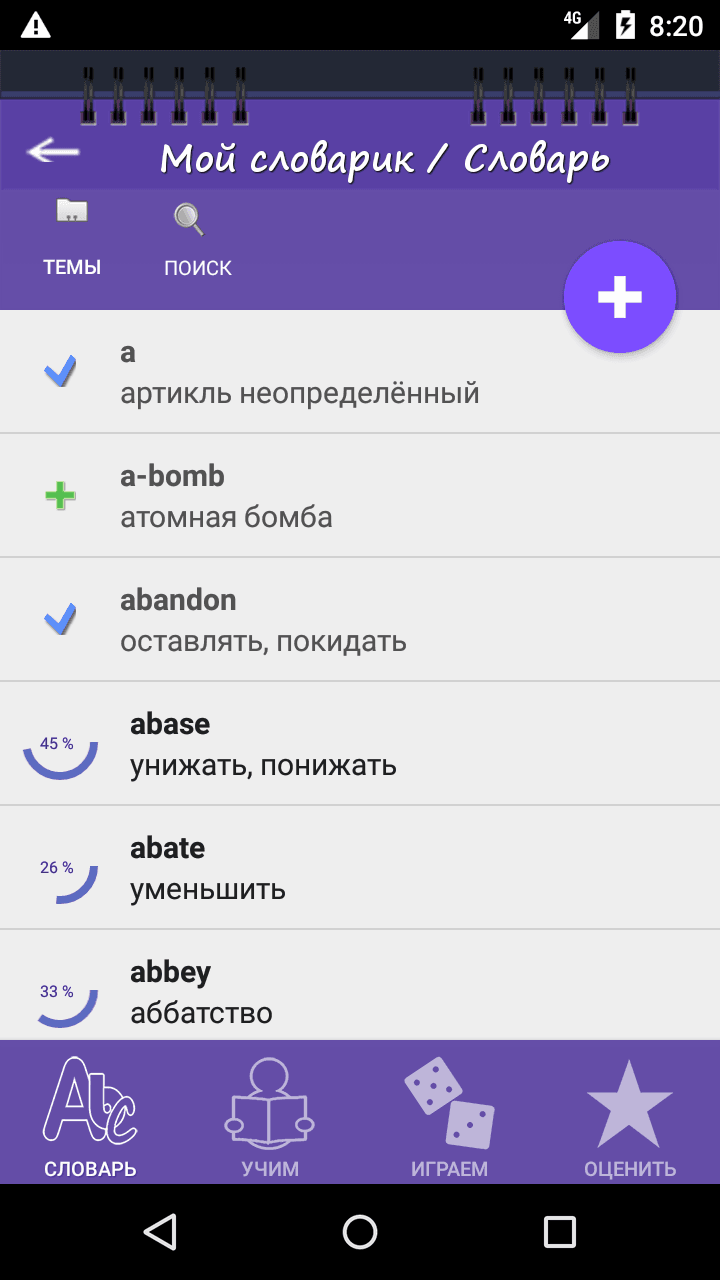Open the "abase" word entry
Viewport: 720px width, 1280px height.
pos(300,744)
